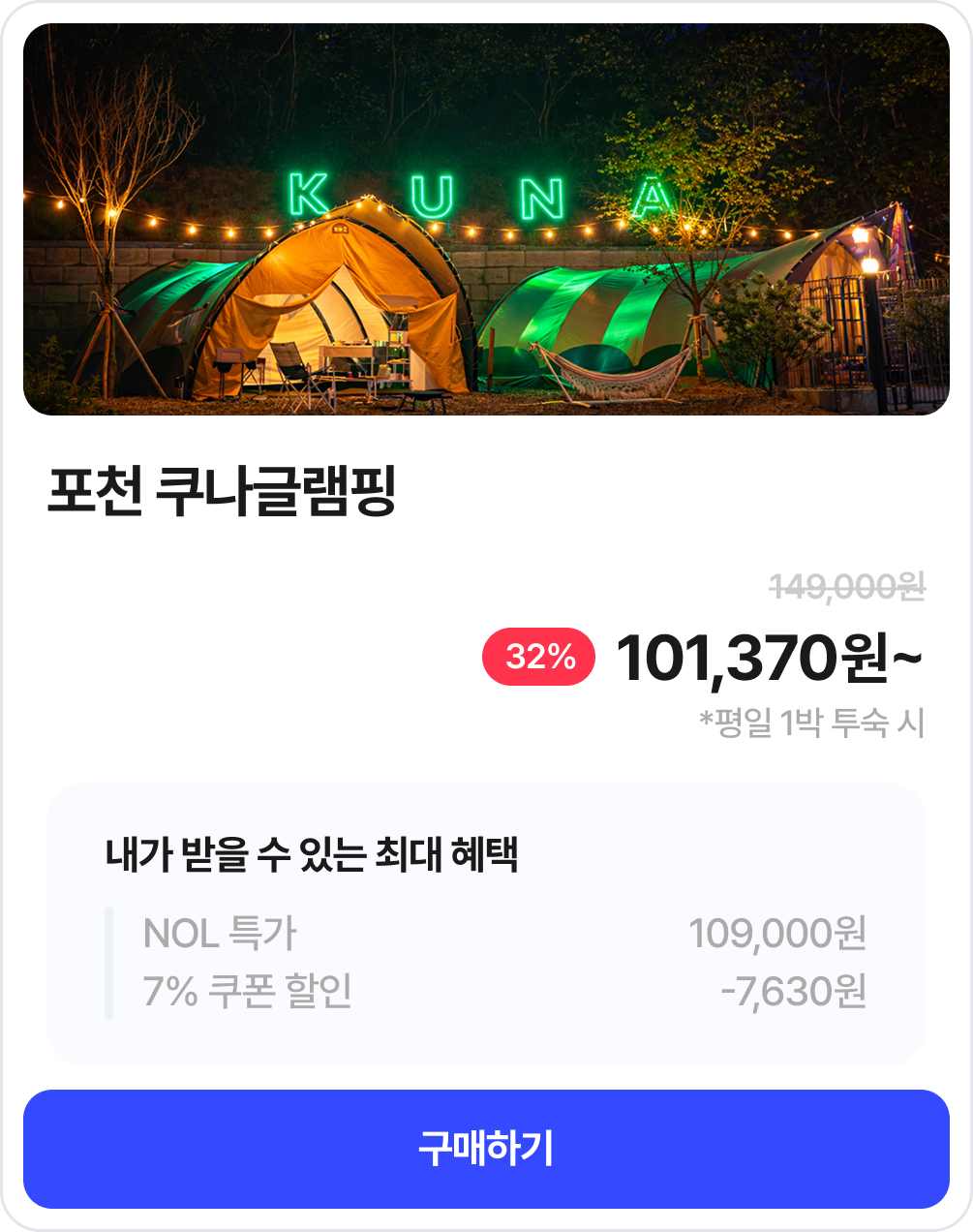Viewport: 973px width, 1232px height.
Task: Open the 포천 쿠나글램핑 glamping photo
Action: [x=486, y=220]
